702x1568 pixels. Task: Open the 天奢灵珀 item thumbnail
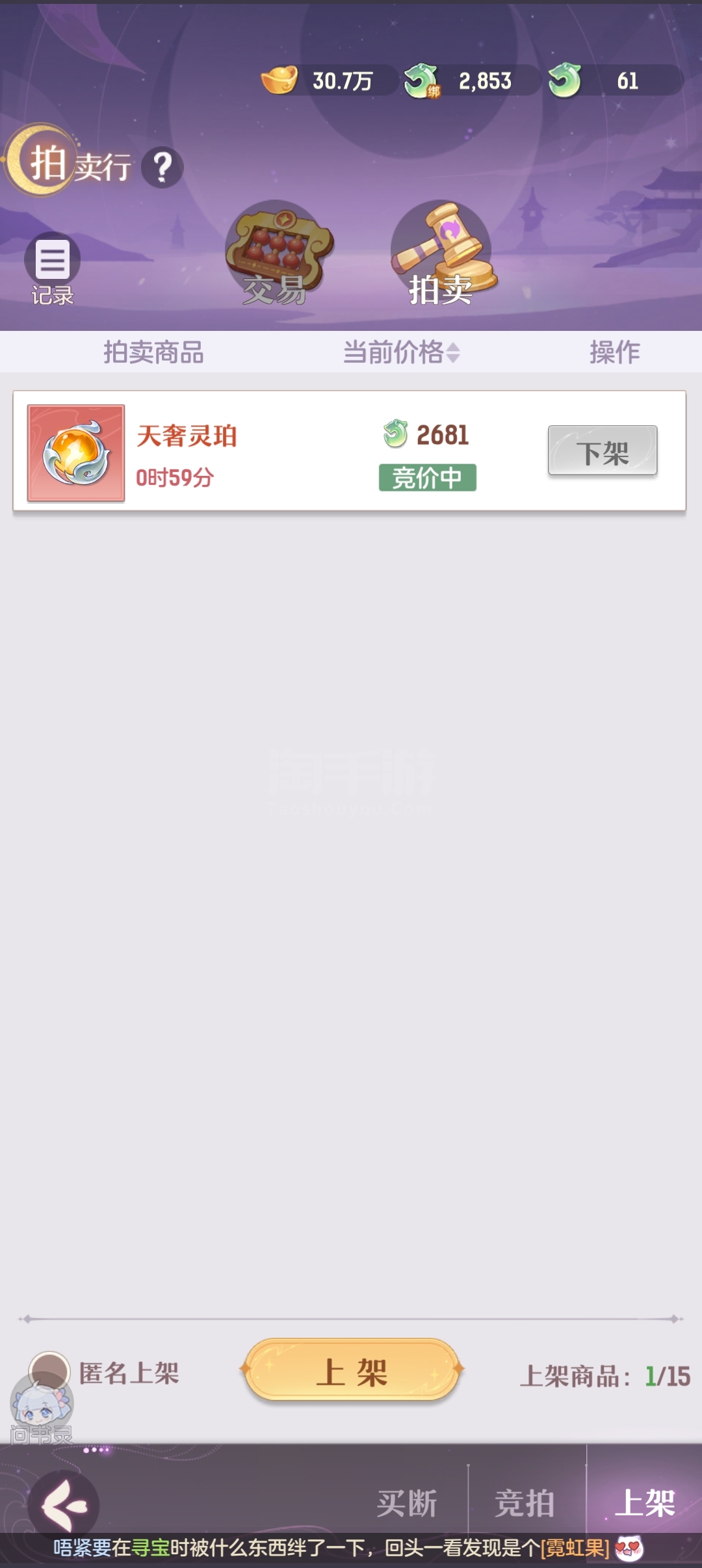pos(76,453)
